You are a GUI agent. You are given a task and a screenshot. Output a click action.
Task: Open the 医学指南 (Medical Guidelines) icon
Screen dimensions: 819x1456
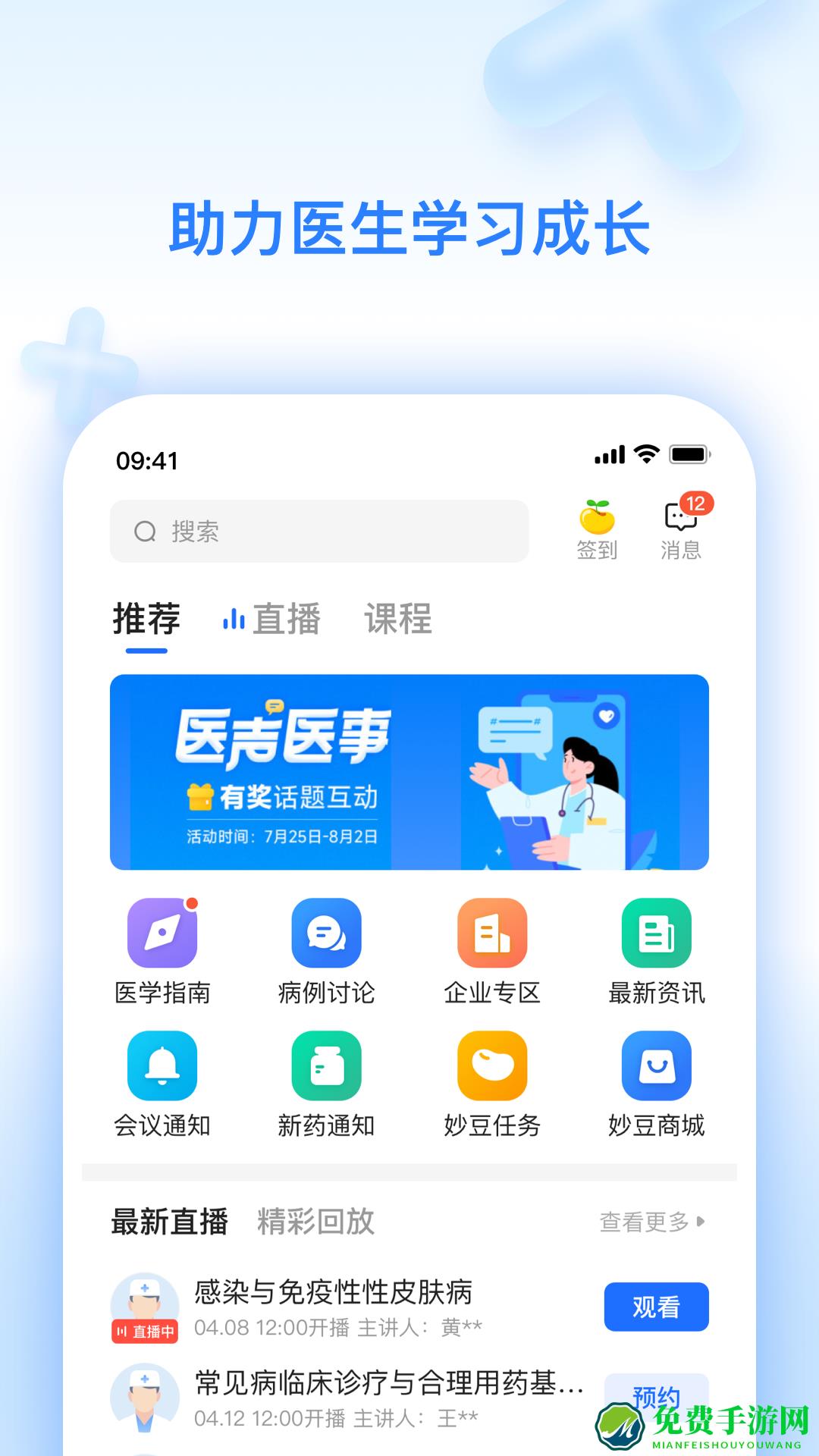[162, 933]
